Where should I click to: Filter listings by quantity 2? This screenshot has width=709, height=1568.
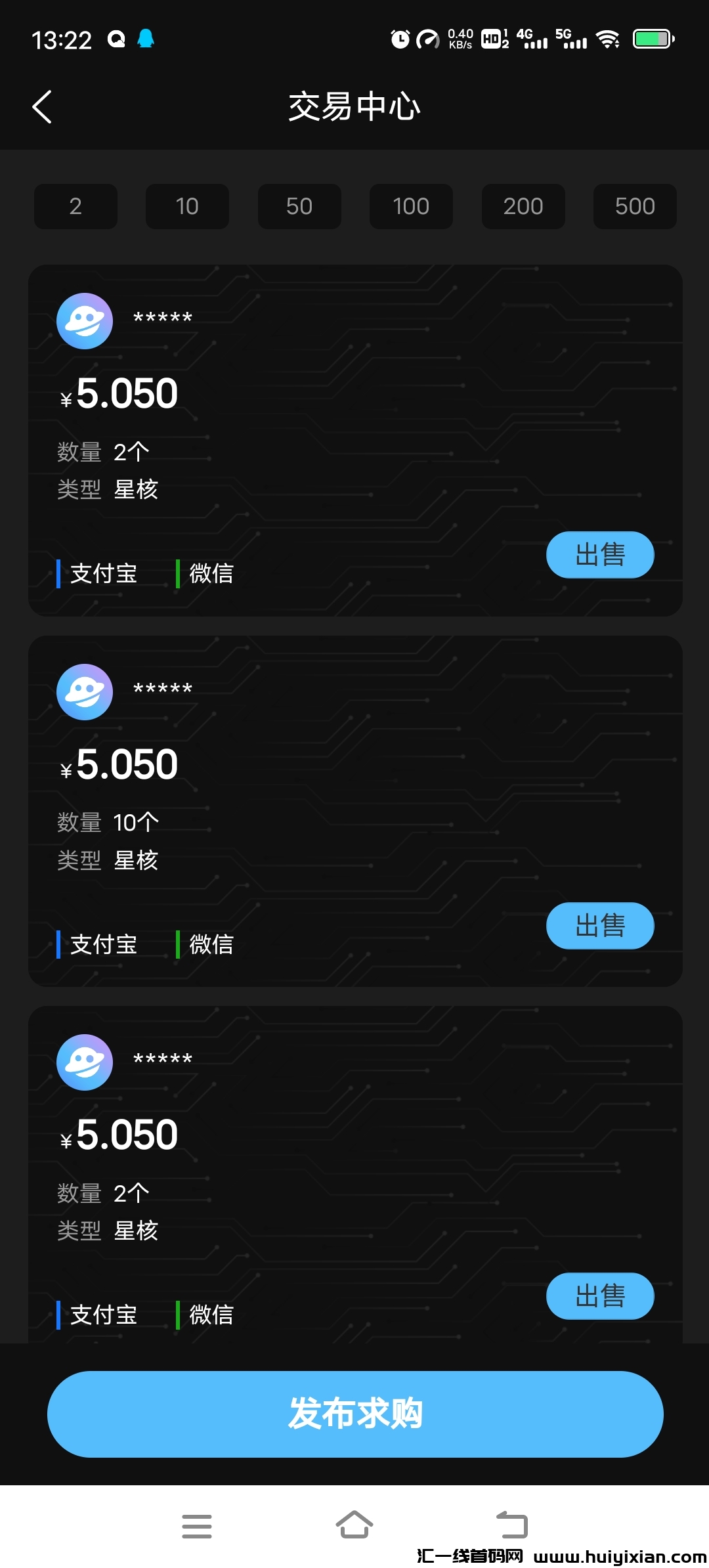75,206
